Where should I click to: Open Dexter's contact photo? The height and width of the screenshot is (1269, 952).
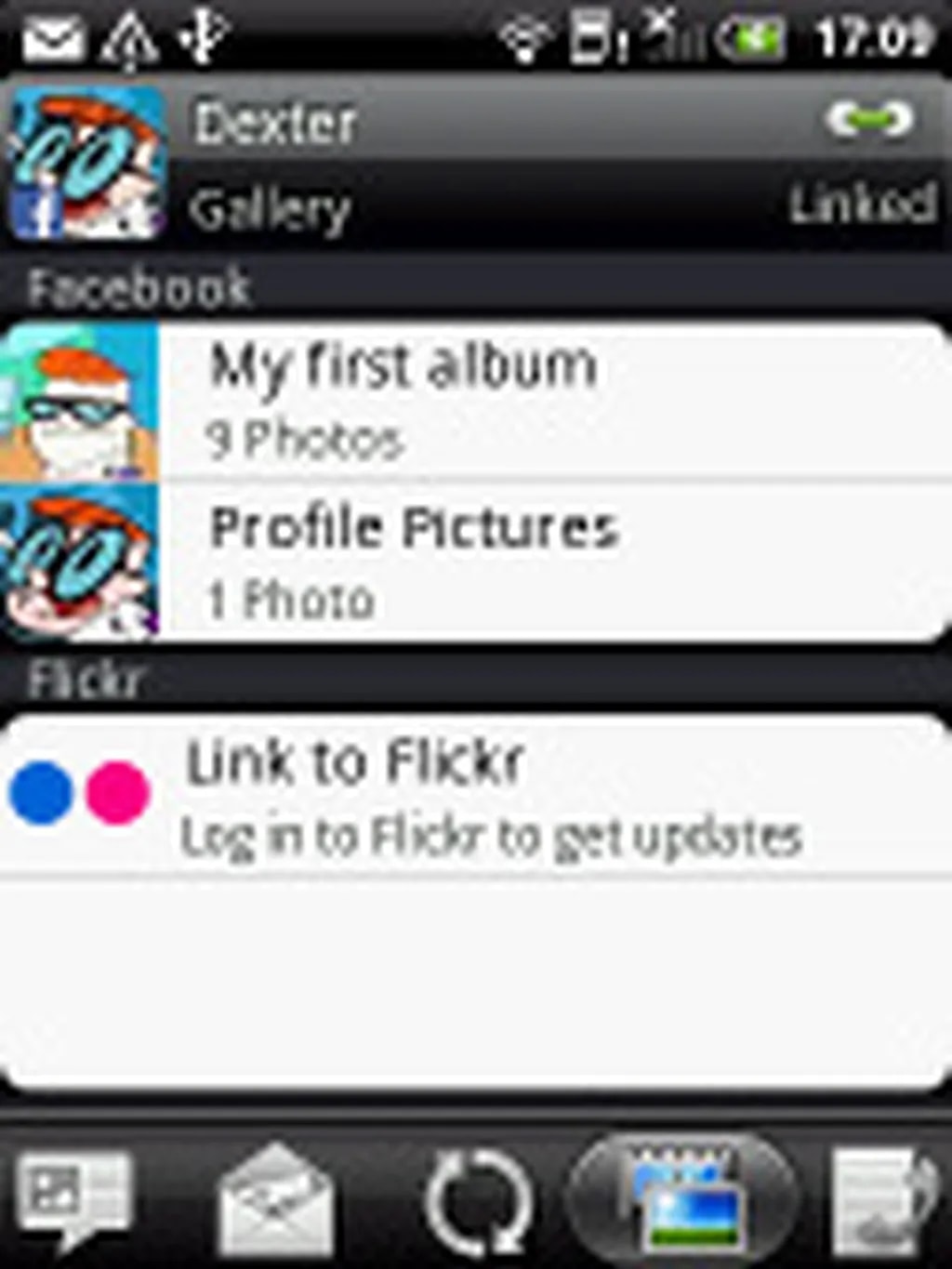[86, 163]
